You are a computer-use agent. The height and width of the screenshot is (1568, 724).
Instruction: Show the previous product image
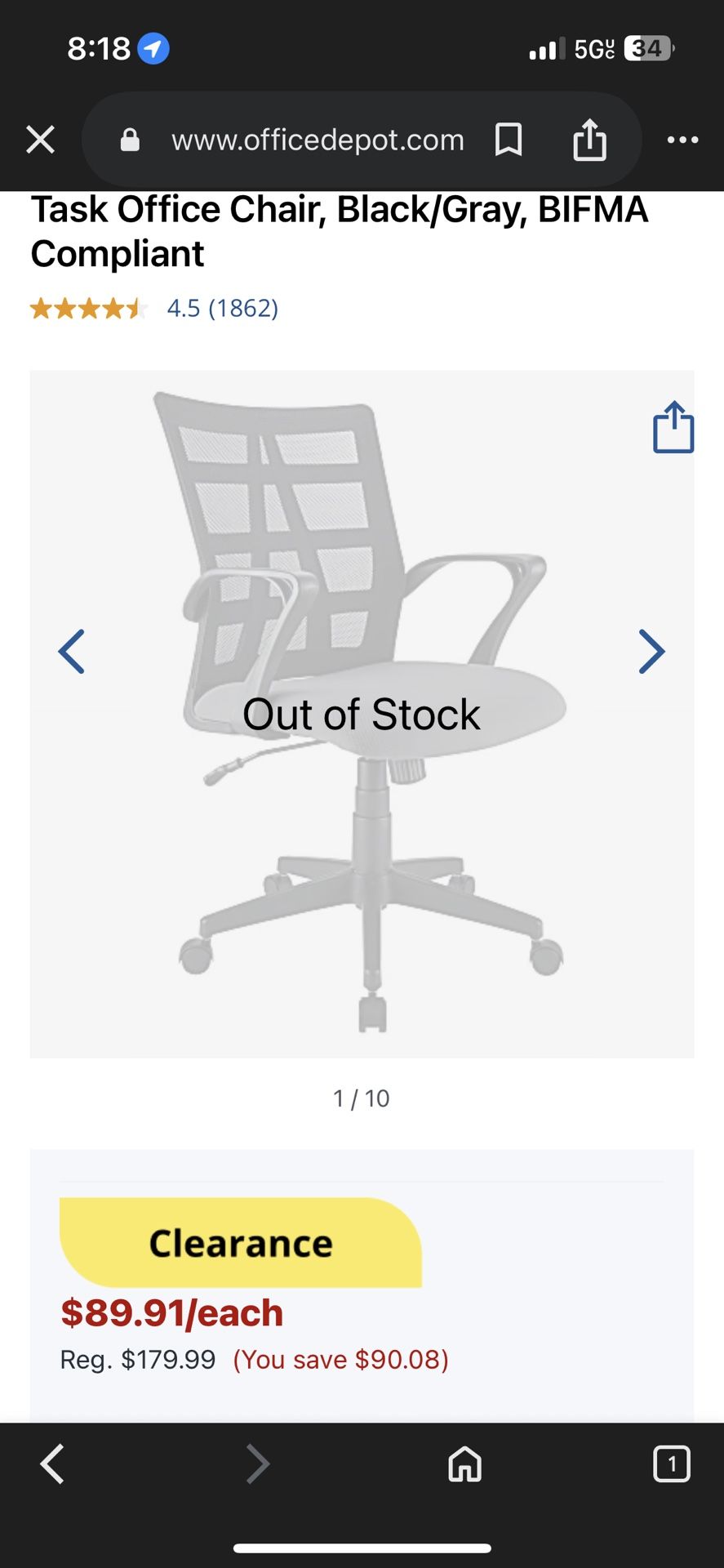(72, 652)
